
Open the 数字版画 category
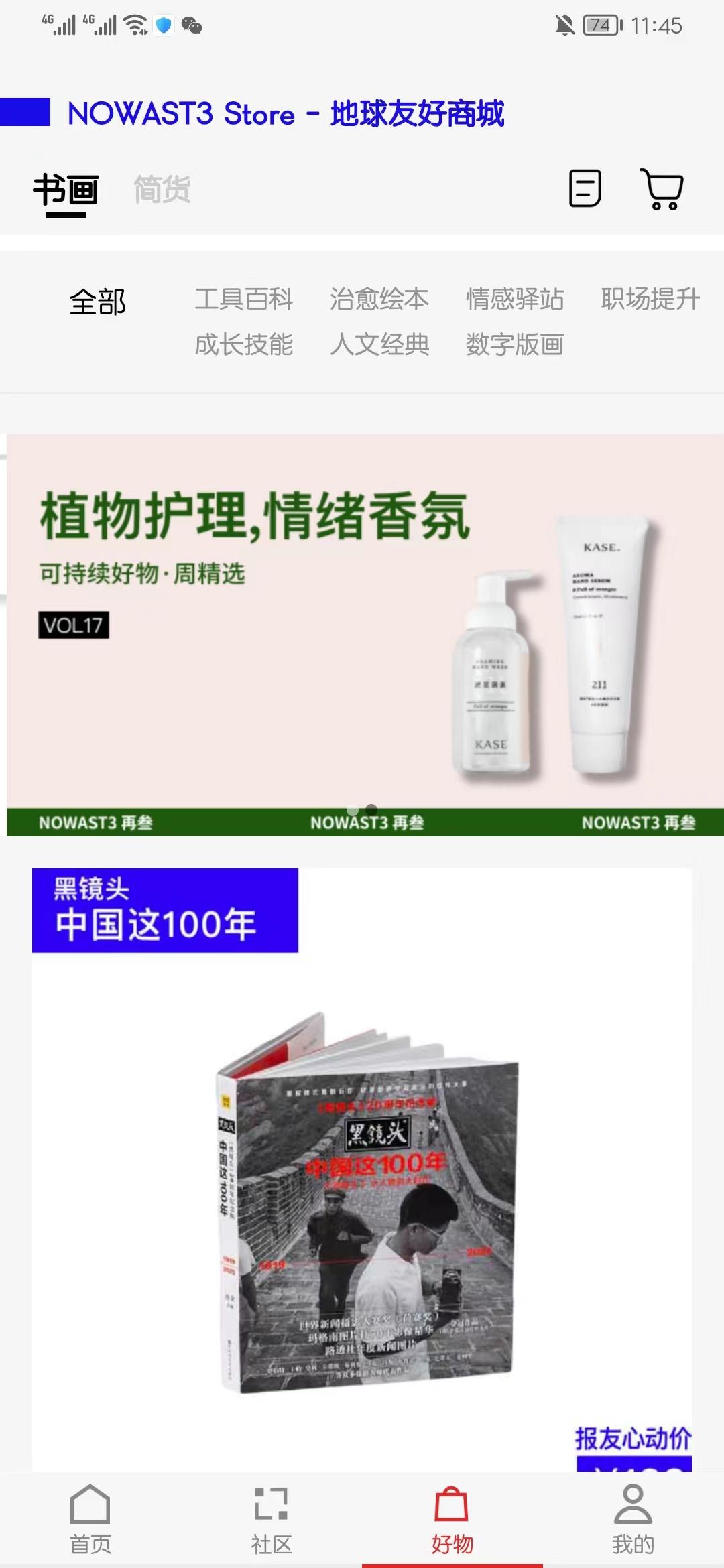[515, 344]
